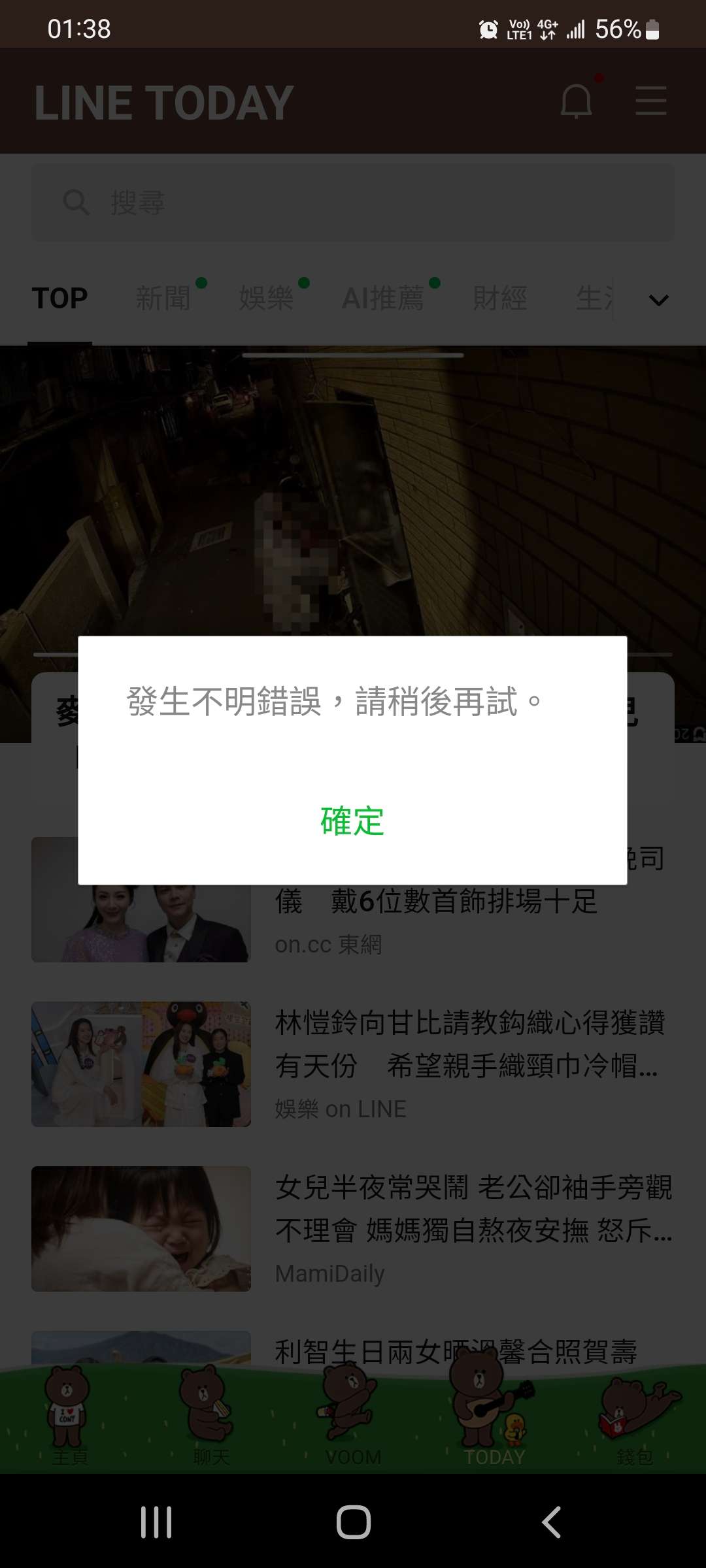The image size is (706, 1568).
Task: Switch to the VOOM tab
Action: (353, 1416)
